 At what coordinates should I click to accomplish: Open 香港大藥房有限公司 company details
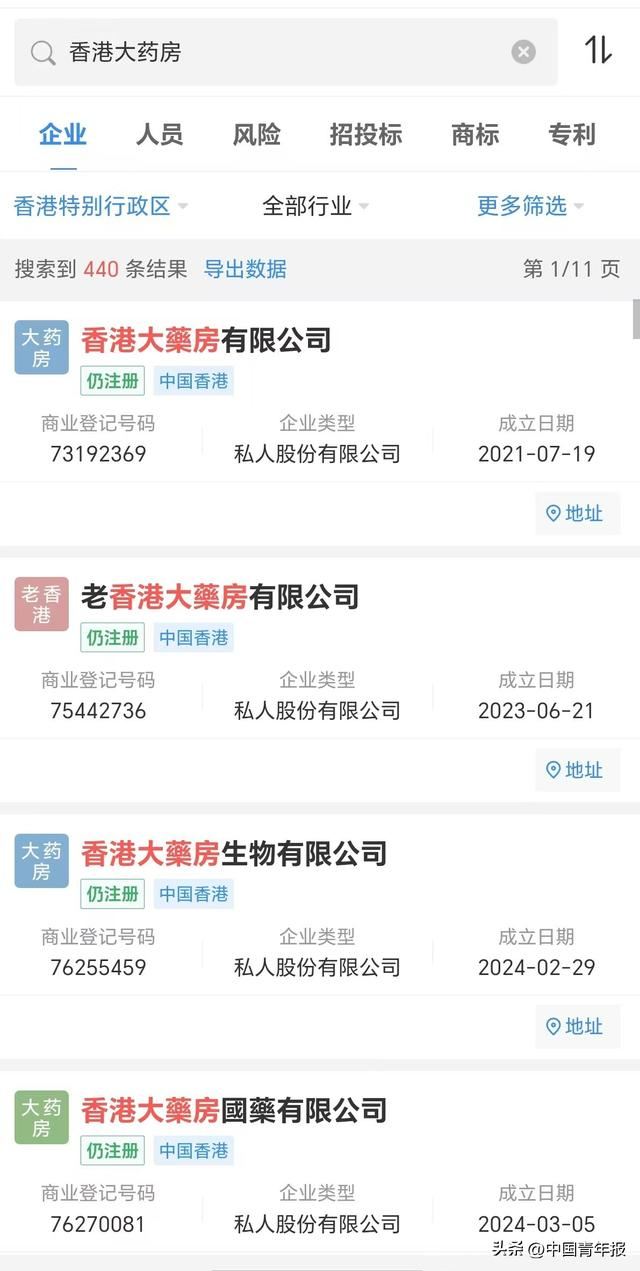[x=206, y=341]
